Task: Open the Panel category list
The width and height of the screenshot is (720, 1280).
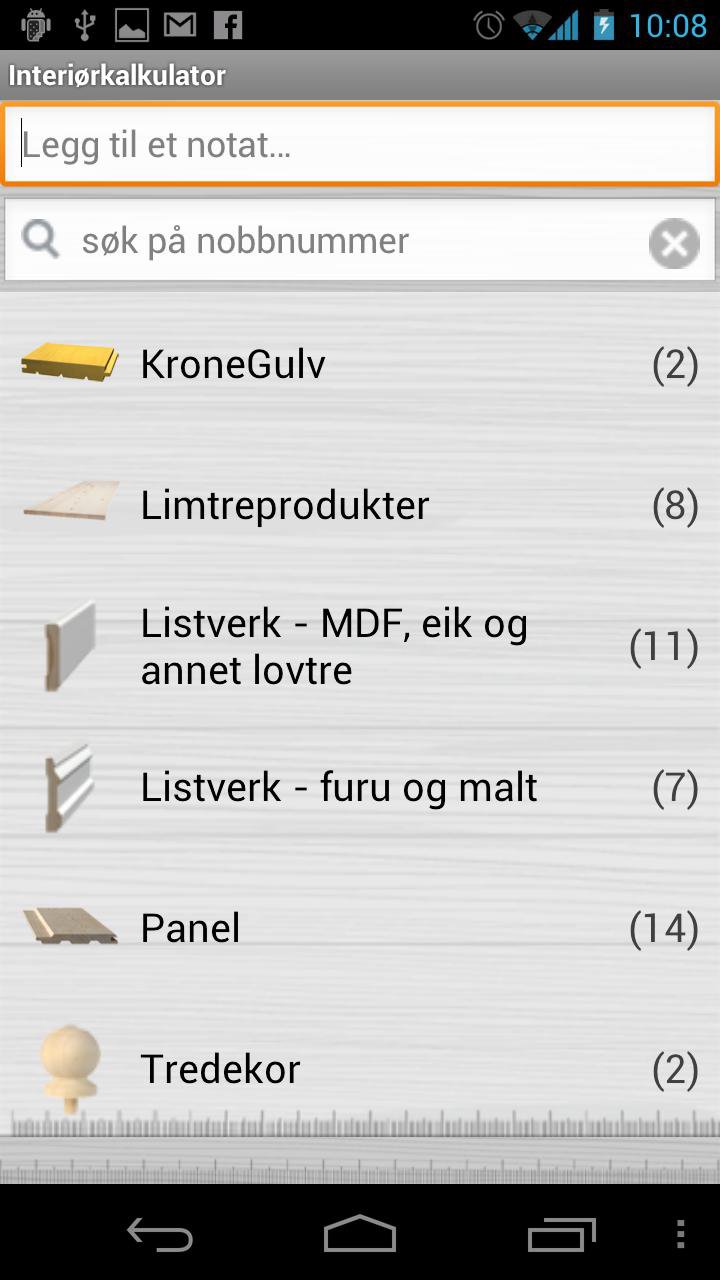Action: click(360, 927)
